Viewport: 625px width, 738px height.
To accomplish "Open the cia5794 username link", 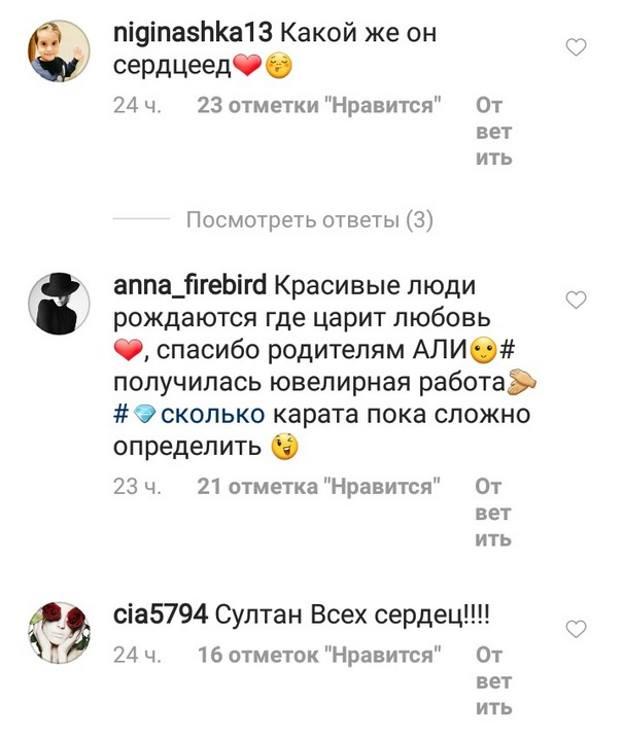I will (x=161, y=617).
